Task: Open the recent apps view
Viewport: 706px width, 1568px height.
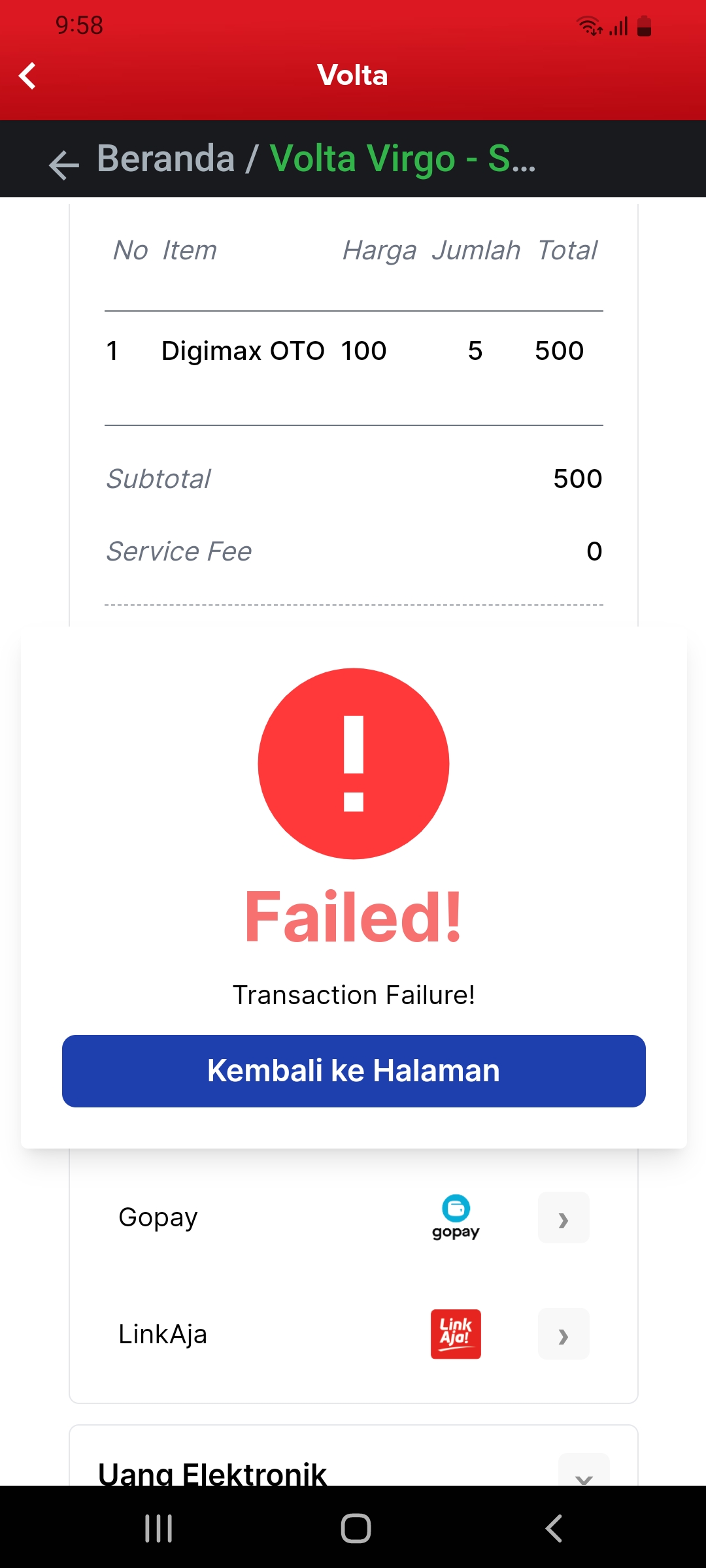Action: pos(158,1528)
